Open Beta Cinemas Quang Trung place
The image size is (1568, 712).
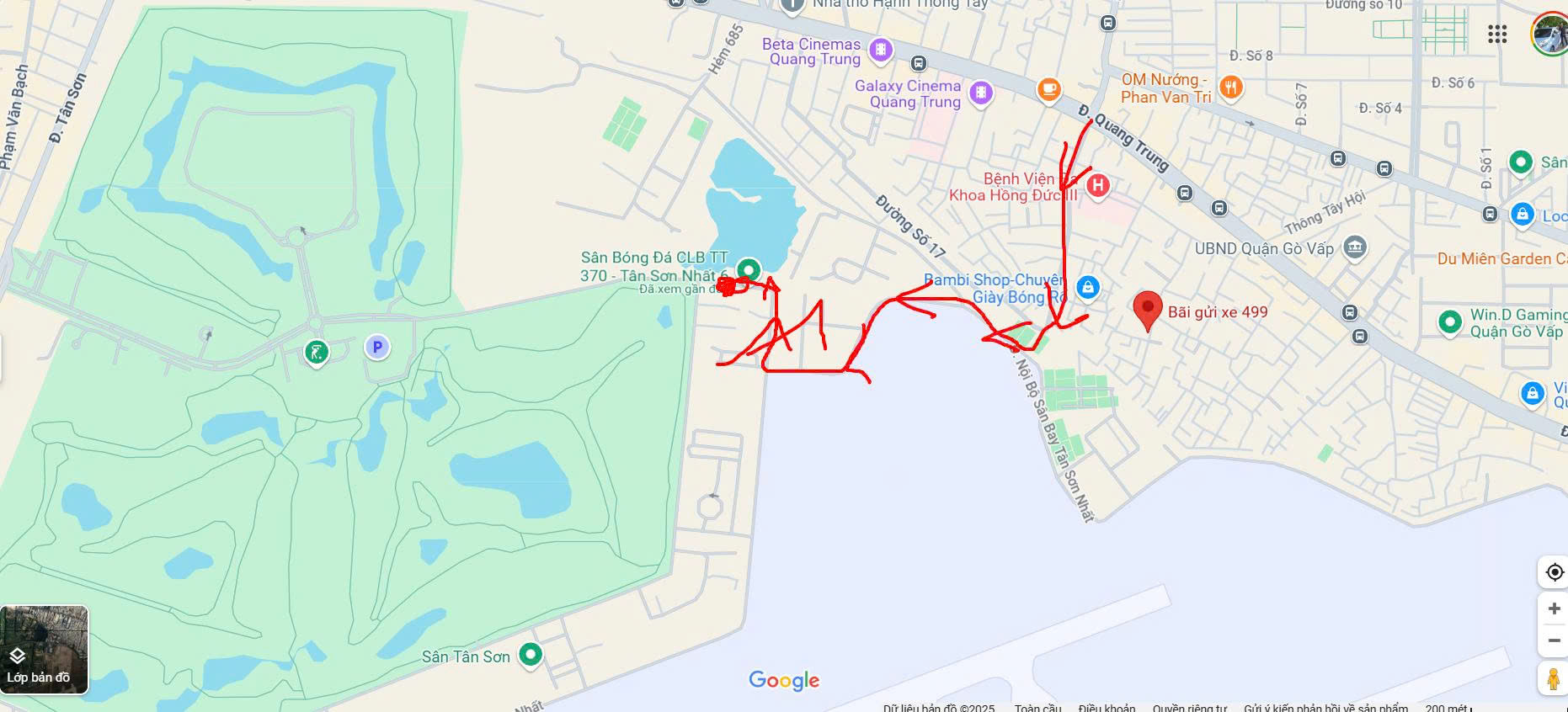coord(880,50)
